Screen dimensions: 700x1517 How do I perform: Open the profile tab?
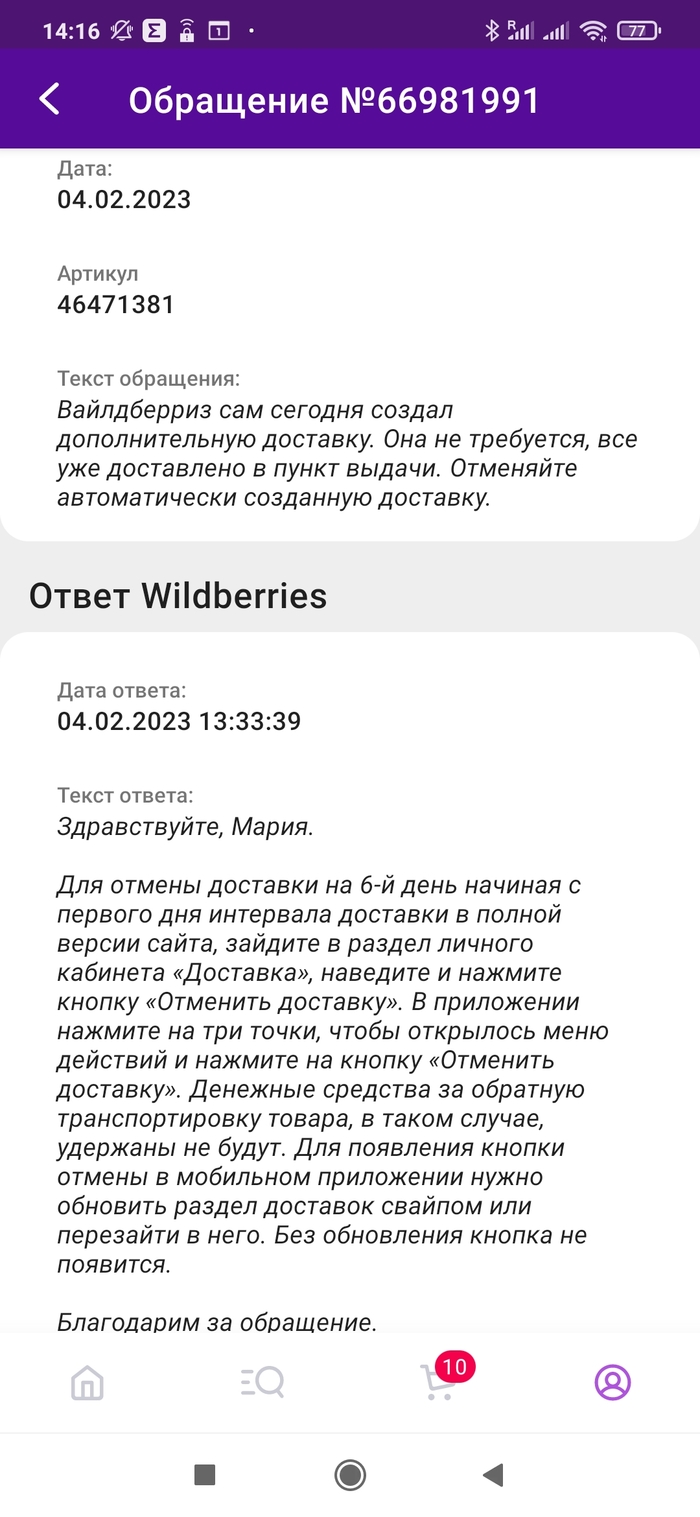click(x=612, y=1383)
